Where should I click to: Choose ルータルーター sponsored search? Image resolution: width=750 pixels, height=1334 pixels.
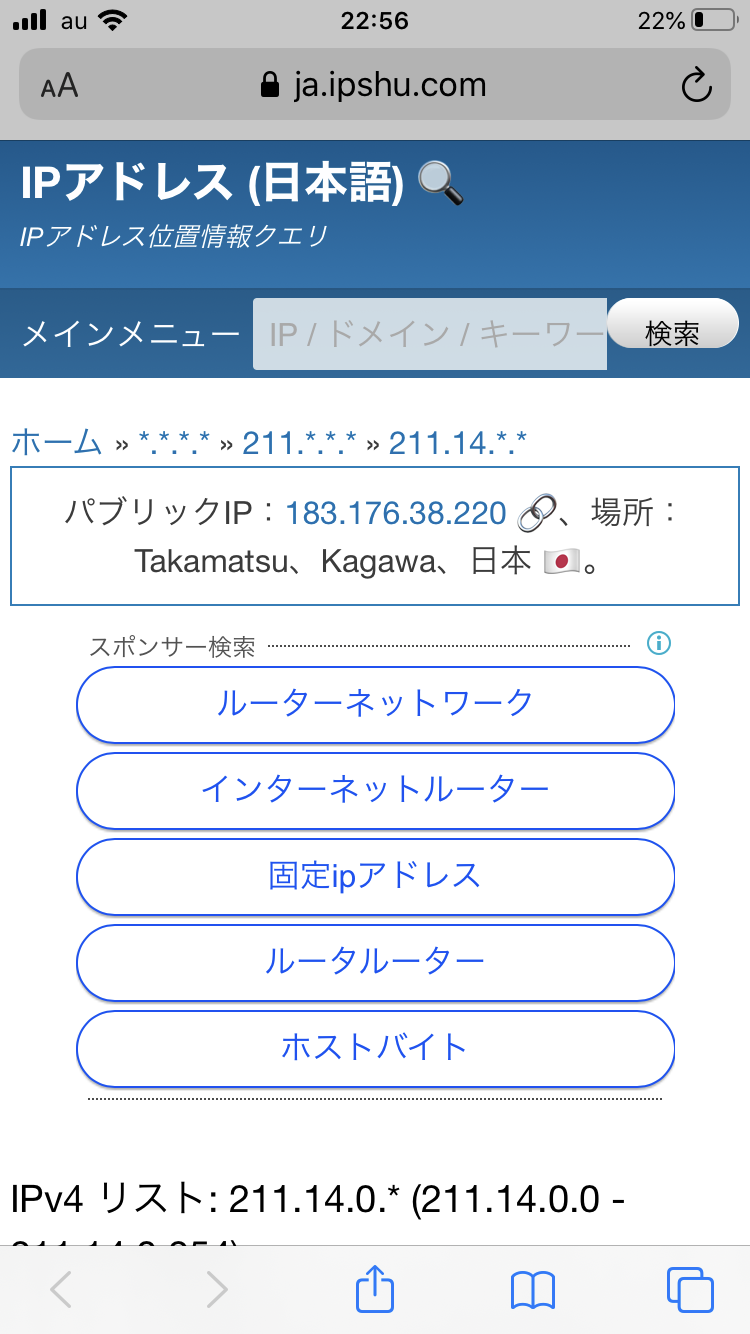pos(375,962)
